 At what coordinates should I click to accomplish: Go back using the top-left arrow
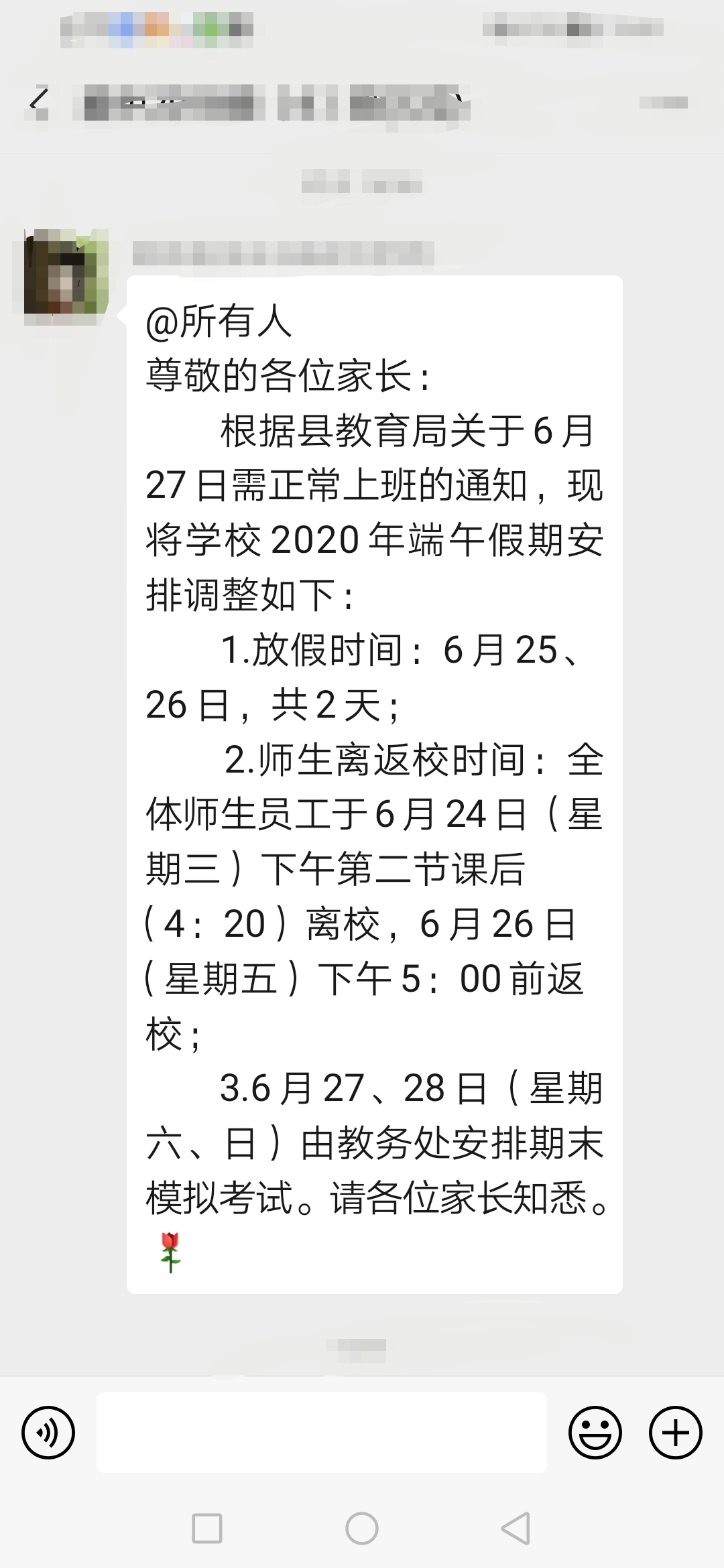pos(39,102)
